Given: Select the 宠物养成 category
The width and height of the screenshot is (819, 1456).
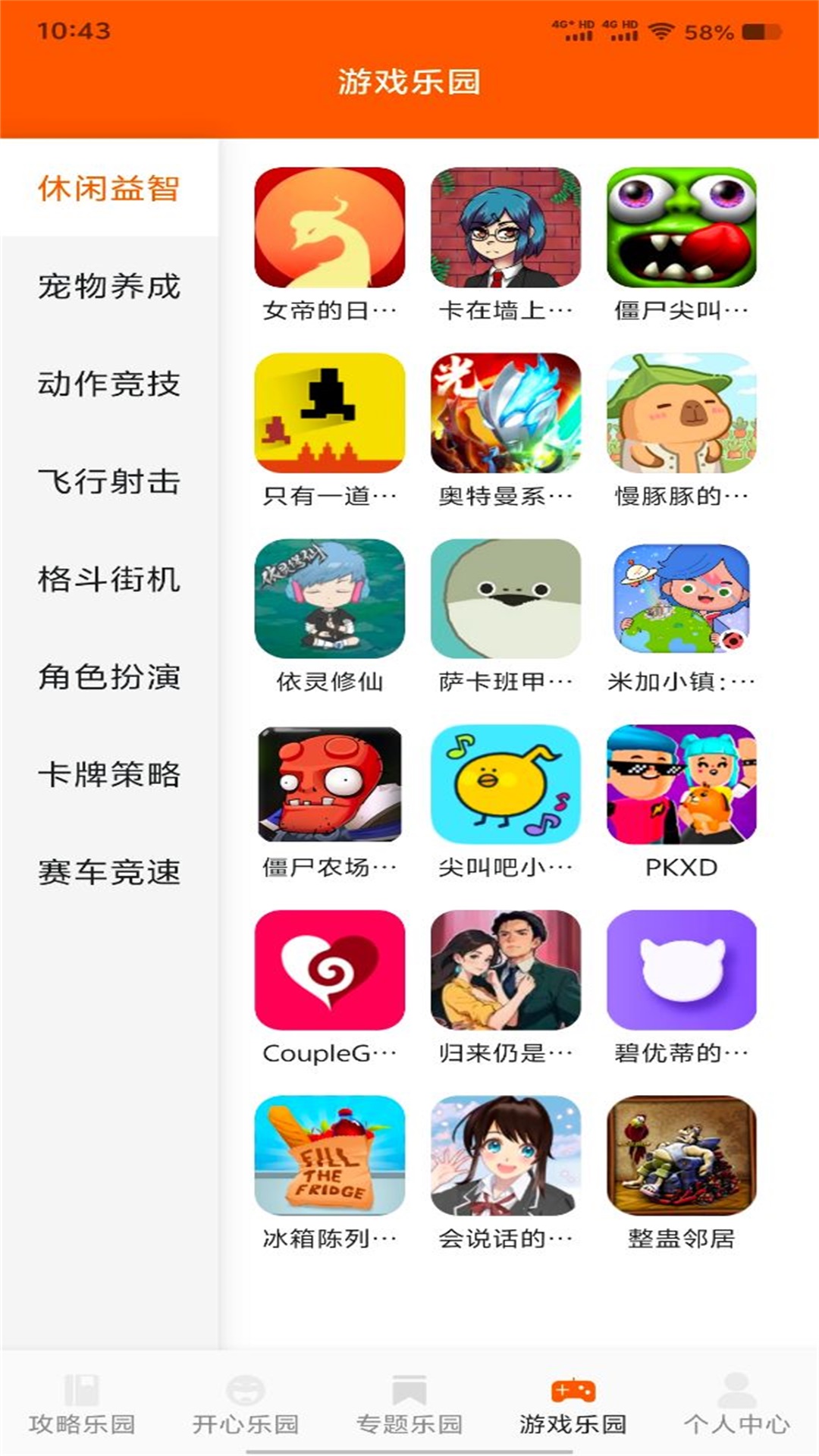Looking at the screenshot, I should [108, 287].
